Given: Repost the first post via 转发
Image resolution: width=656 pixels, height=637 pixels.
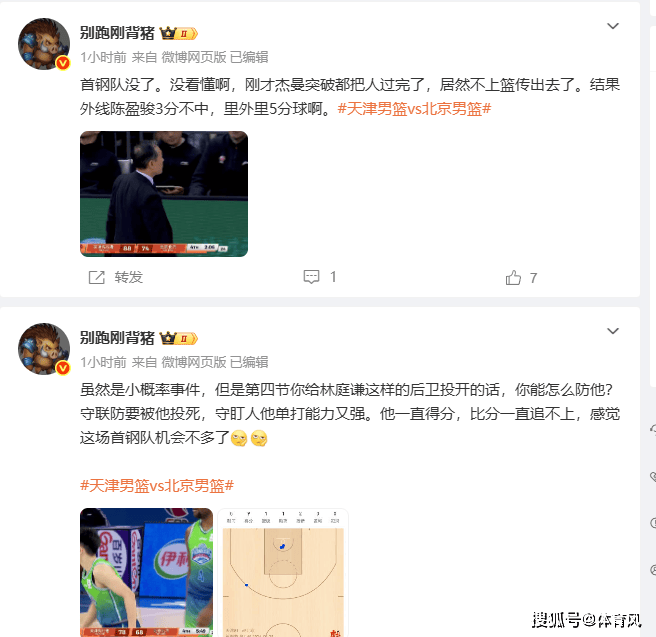Looking at the screenshot, I should (x=117, y=277).
